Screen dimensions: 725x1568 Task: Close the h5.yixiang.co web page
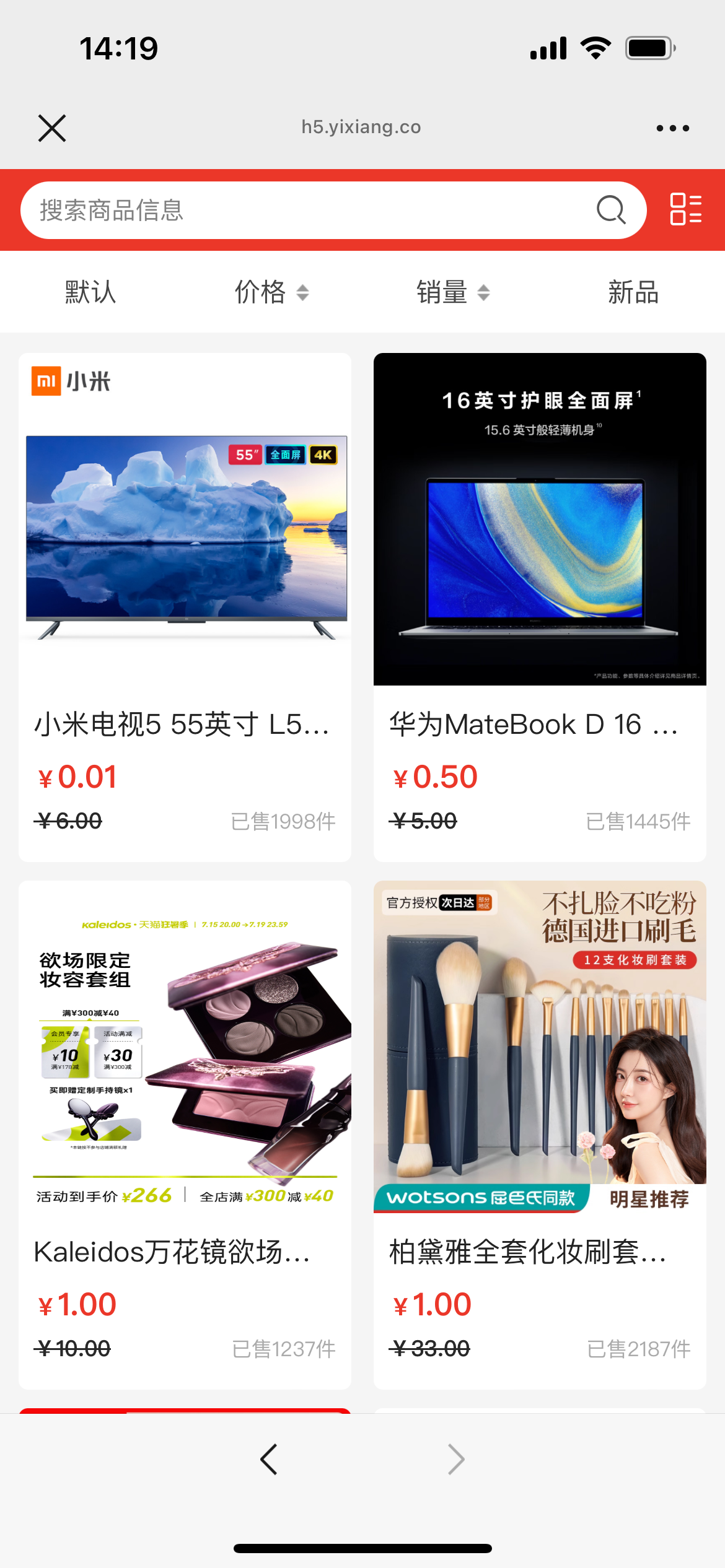[52, 128]
